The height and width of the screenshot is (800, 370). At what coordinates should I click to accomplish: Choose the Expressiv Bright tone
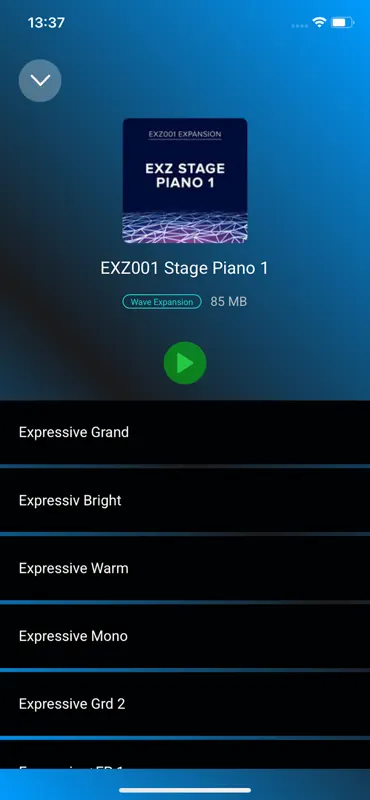[x=185, y=501]
